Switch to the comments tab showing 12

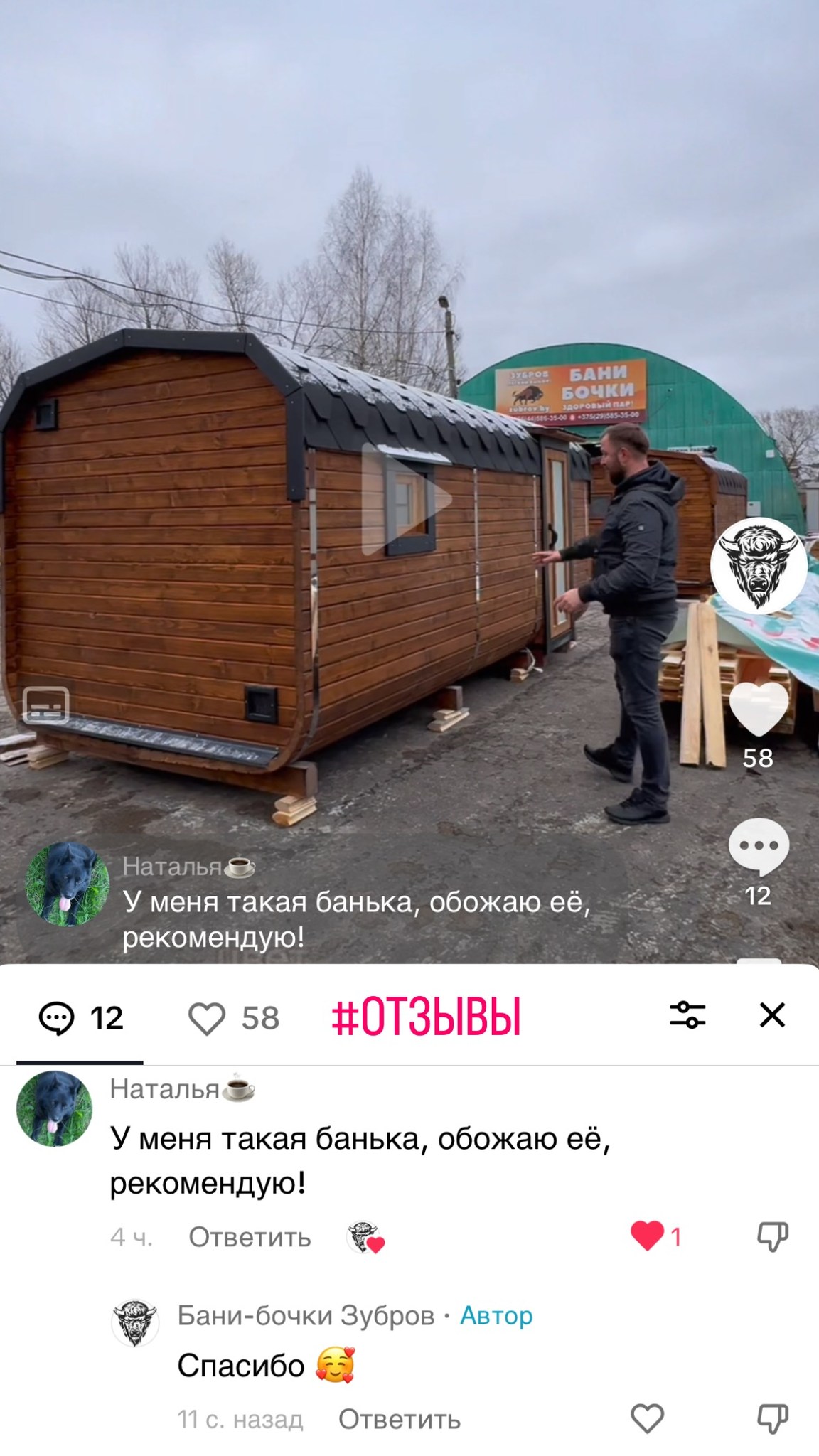pyautogui.click(x=80, y=1017)
